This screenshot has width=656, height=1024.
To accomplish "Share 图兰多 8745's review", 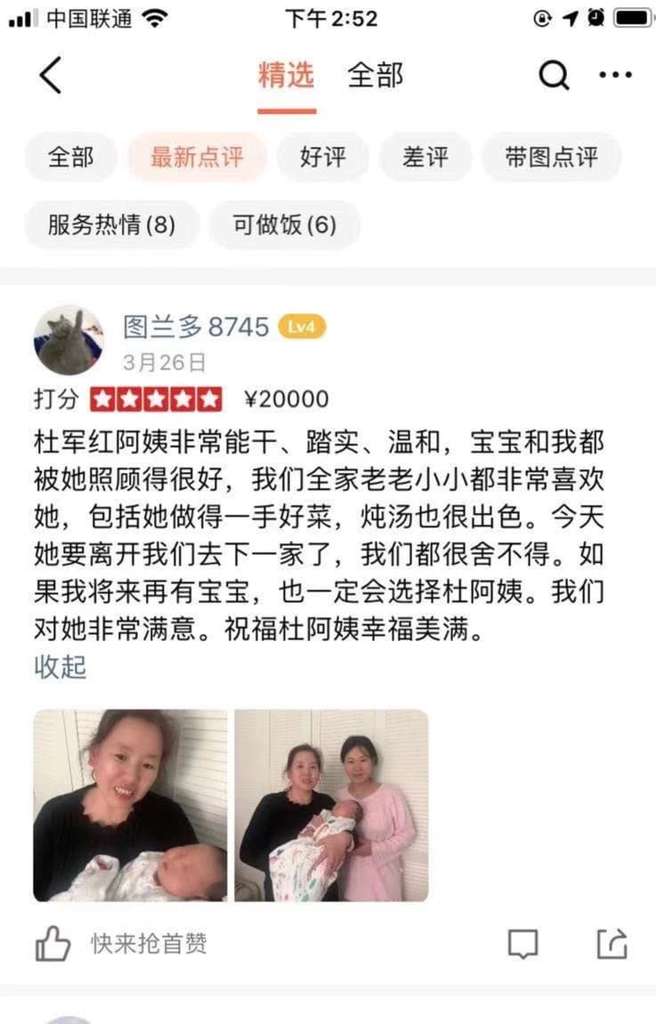I will pos(611,943).
